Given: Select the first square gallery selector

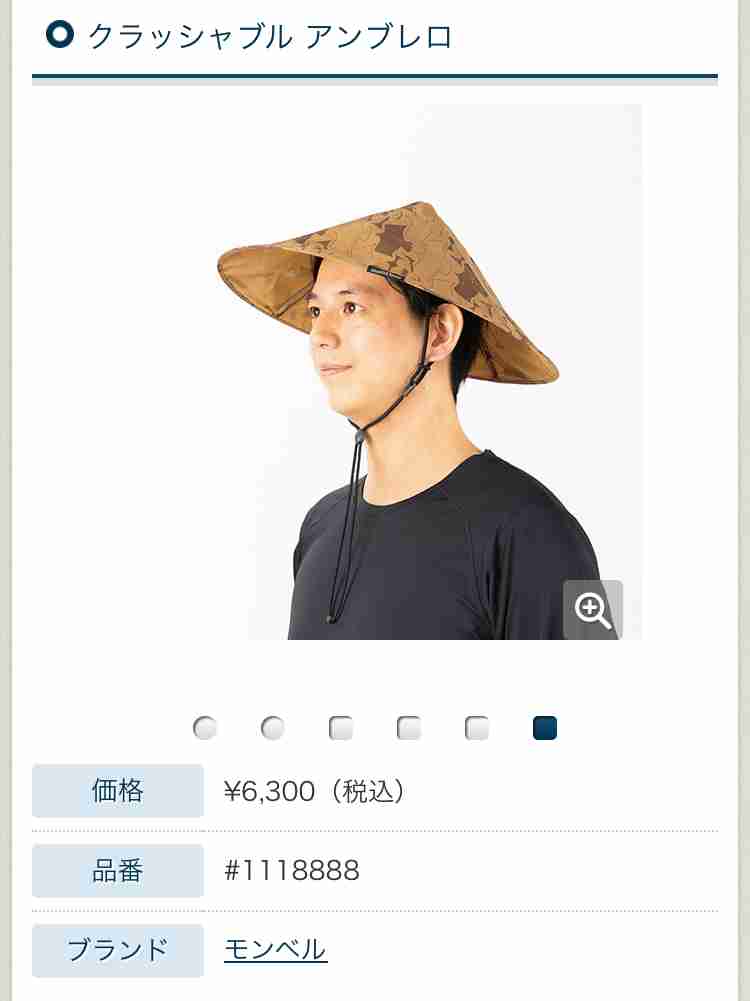Looking at the screenshot, I should pyautogui.click(x=340, y=728).
